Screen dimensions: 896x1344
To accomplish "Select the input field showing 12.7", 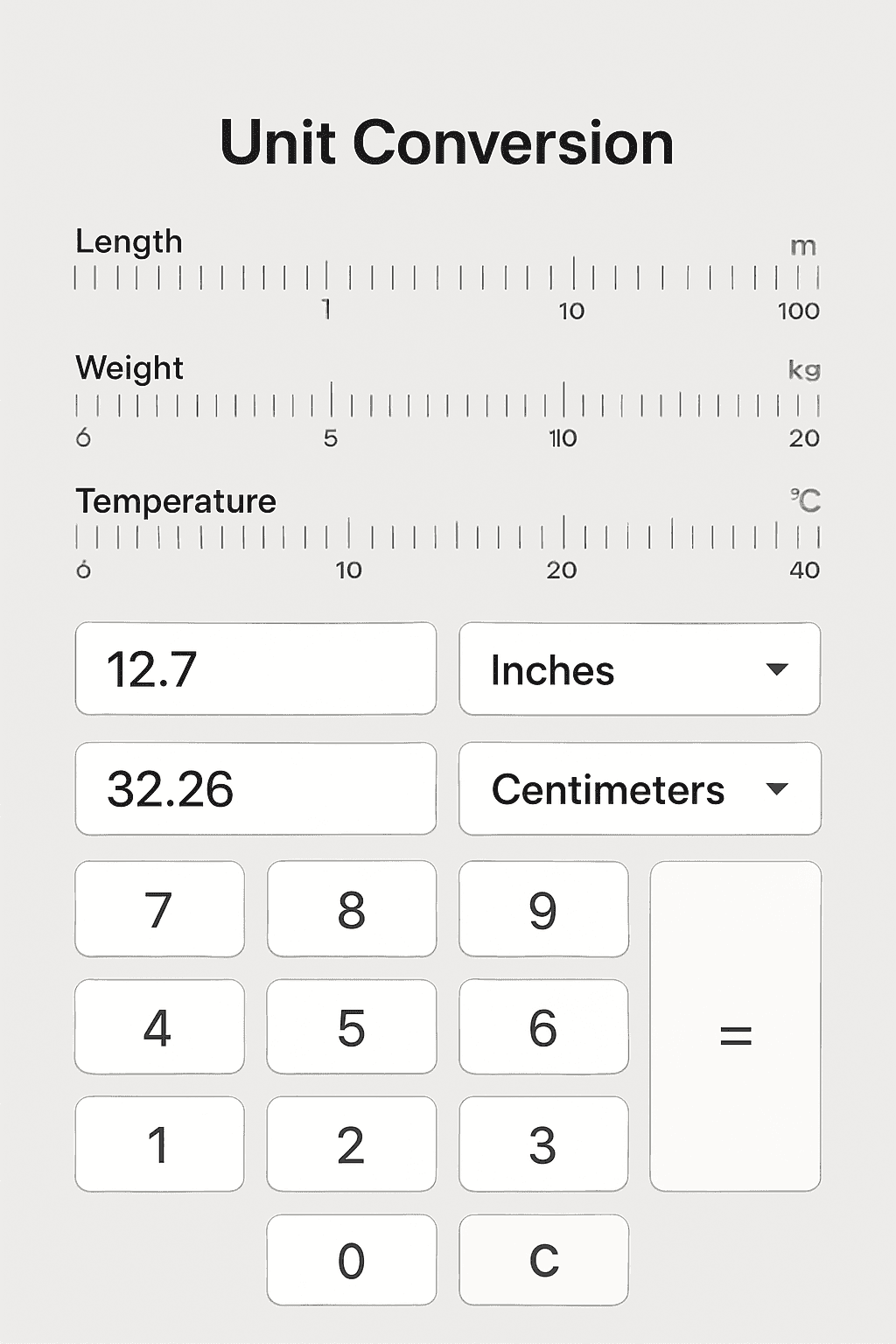I will tap(255, 669).
